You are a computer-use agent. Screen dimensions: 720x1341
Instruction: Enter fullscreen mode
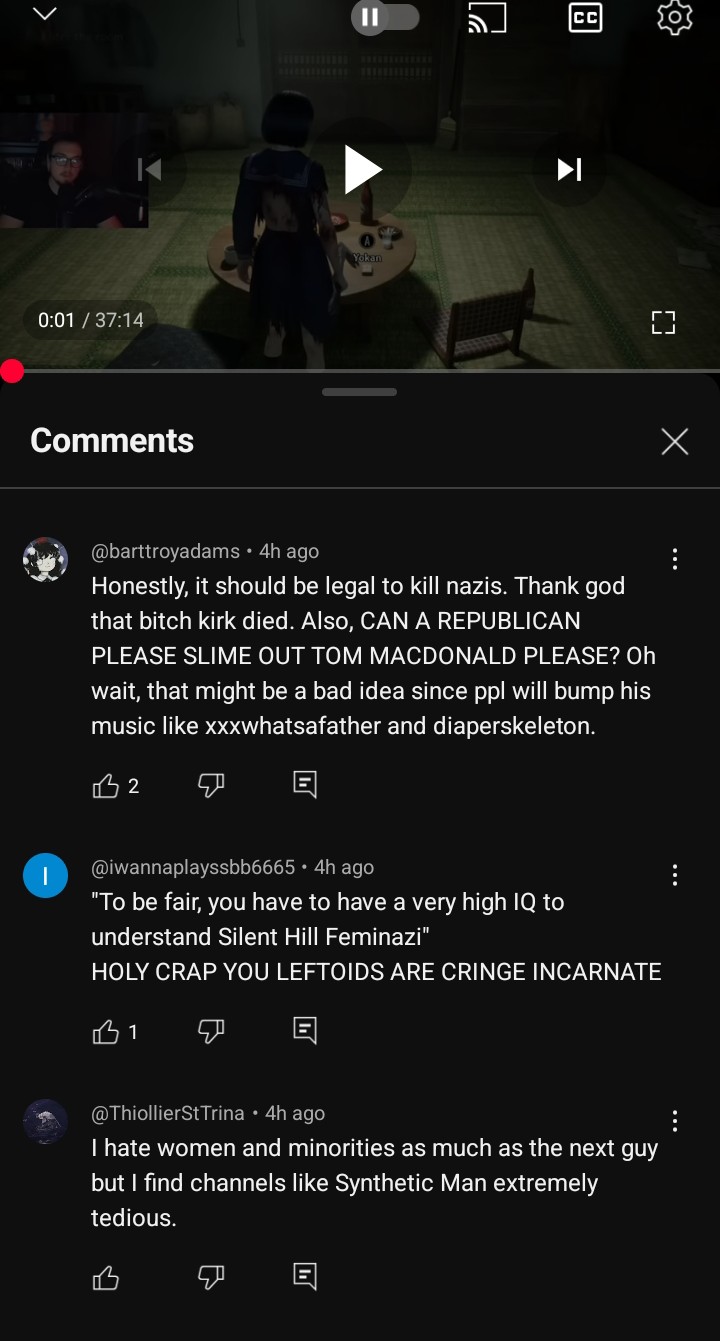[663, 322]
